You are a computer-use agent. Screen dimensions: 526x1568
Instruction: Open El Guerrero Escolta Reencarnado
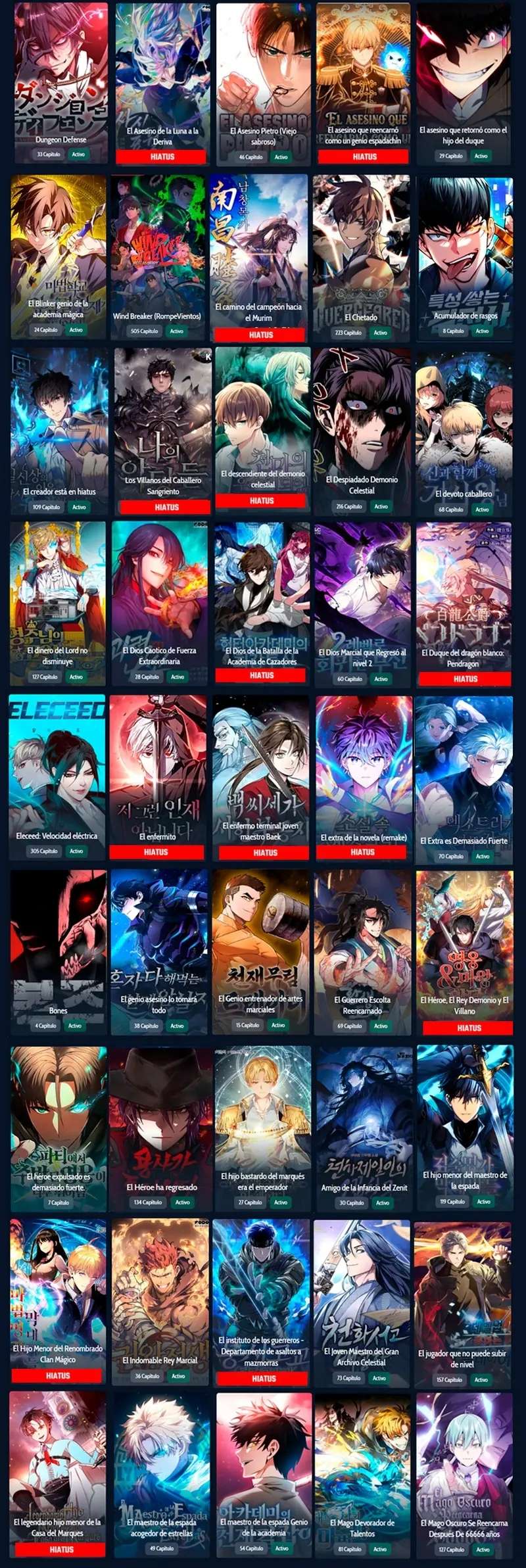(362, 953)
